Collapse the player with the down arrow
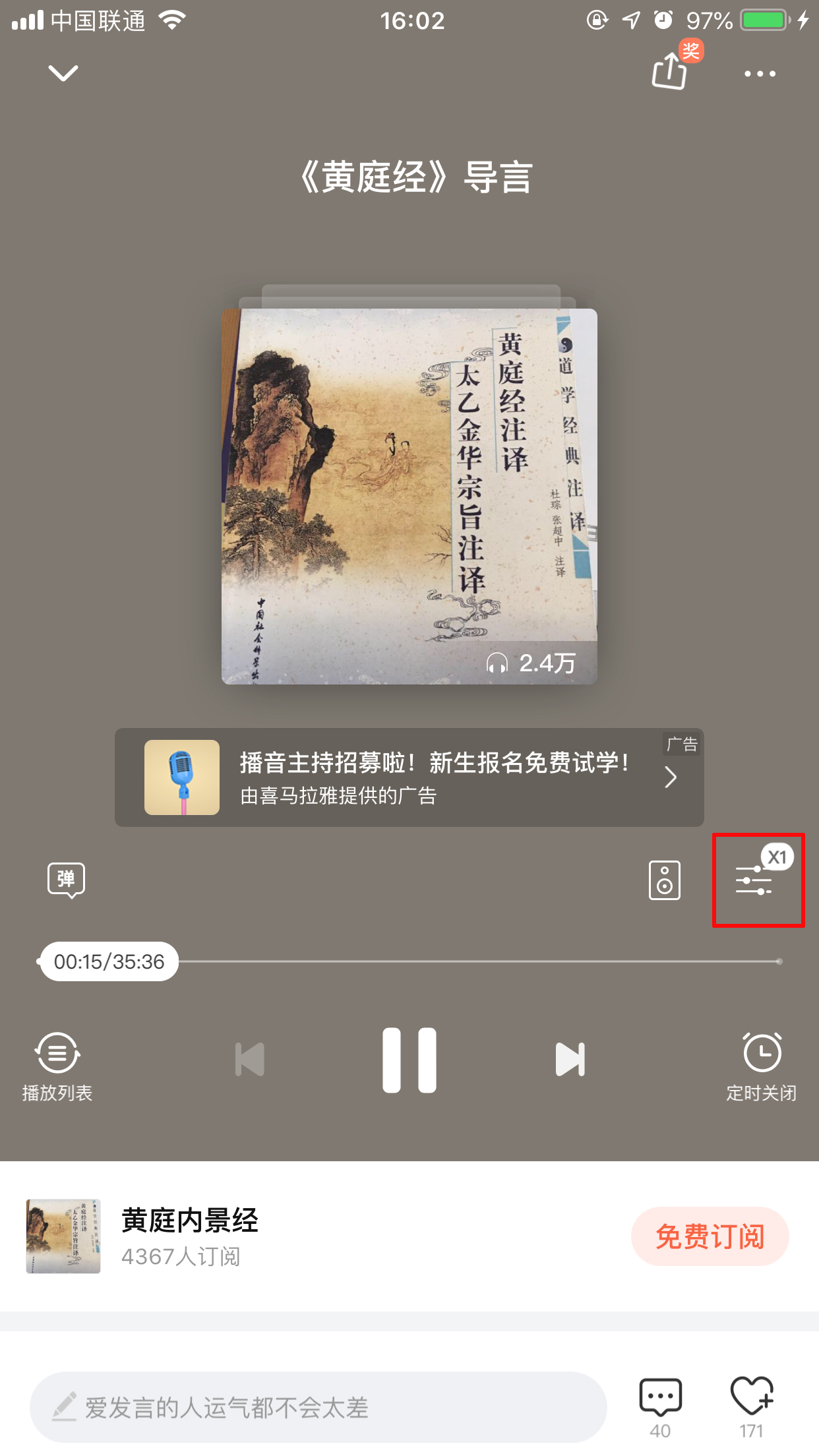The height and width of the screenshot is (1456, 819). 63,73
